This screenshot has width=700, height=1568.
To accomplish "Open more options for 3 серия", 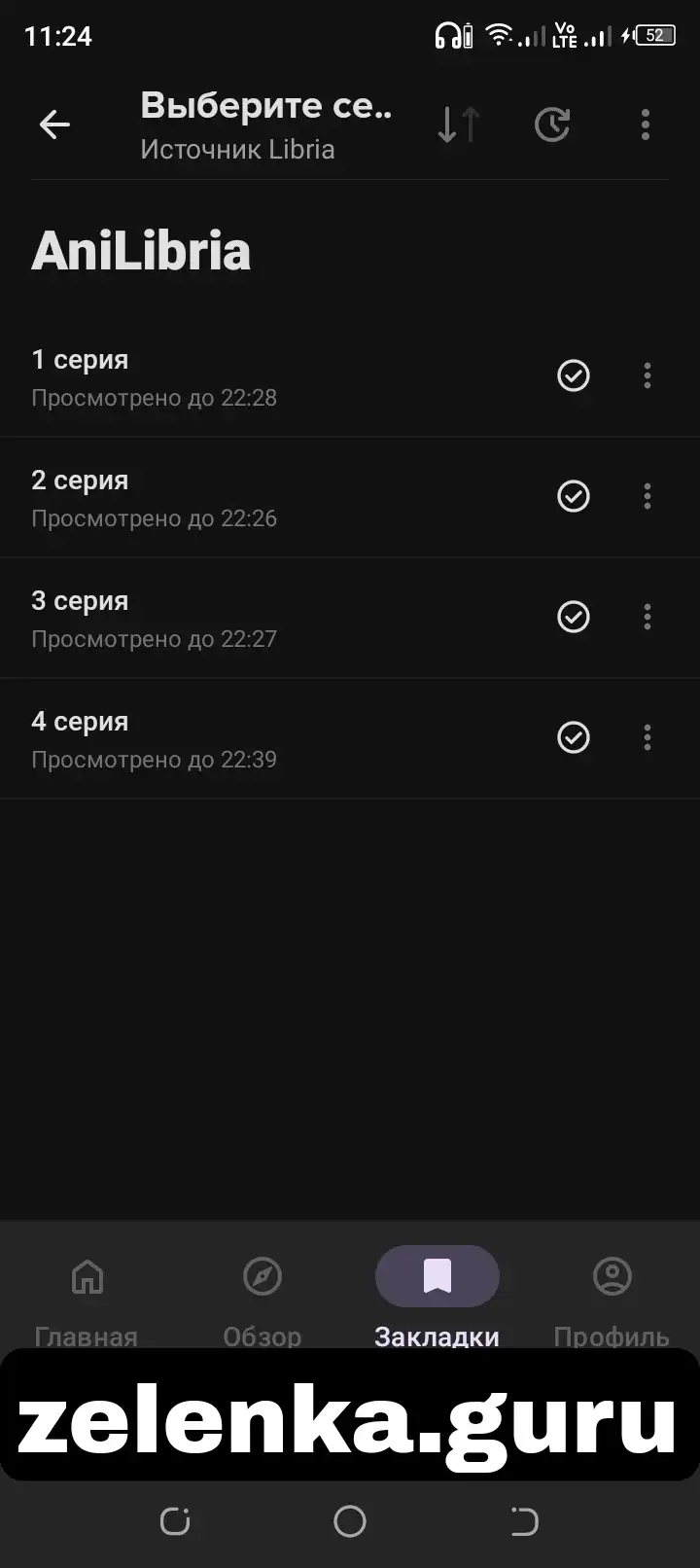I will (647, 617).
